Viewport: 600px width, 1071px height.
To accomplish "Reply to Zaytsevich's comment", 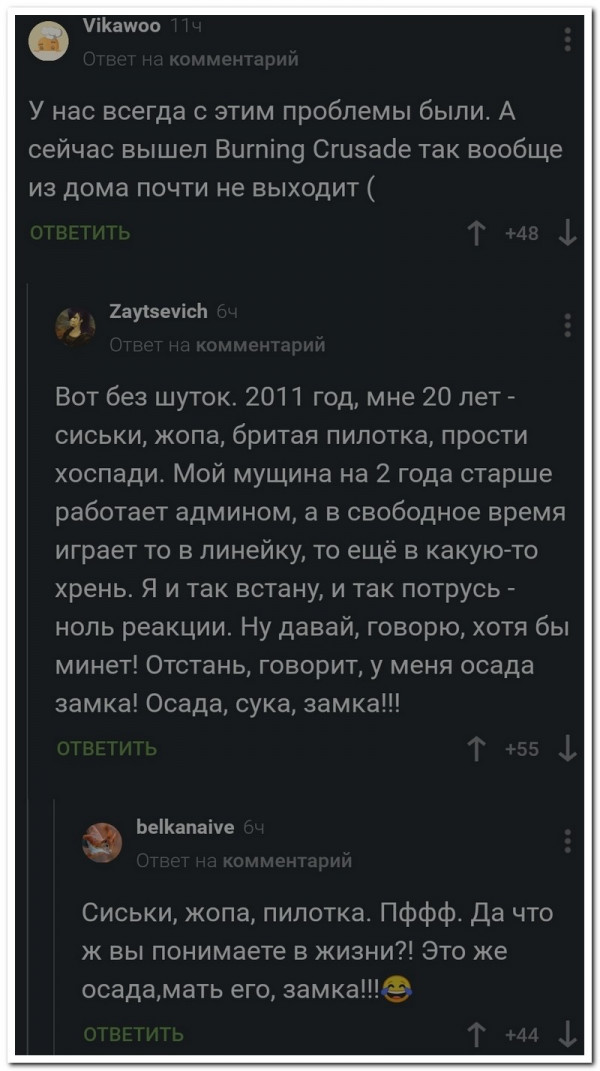I will pyautogui.click(x=106, y=748).
